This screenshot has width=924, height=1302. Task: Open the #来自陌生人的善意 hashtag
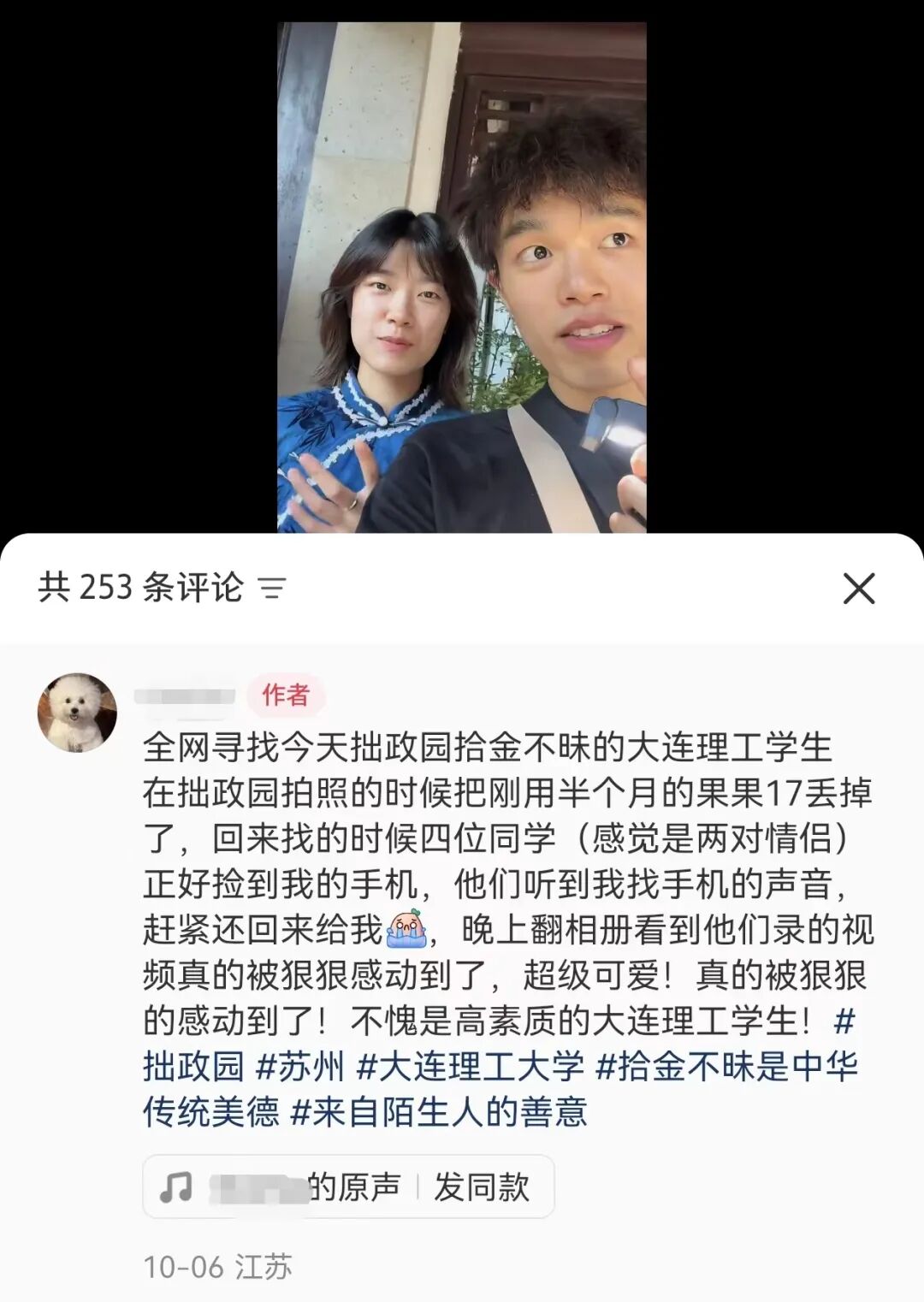[x=439, y=1112]
